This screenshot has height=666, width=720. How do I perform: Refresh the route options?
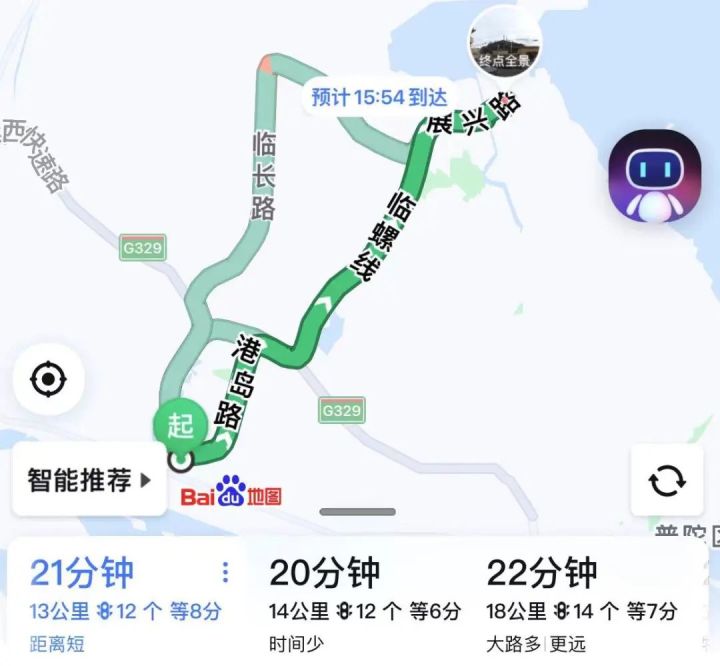pyautogui.click(x=666, y=481)
